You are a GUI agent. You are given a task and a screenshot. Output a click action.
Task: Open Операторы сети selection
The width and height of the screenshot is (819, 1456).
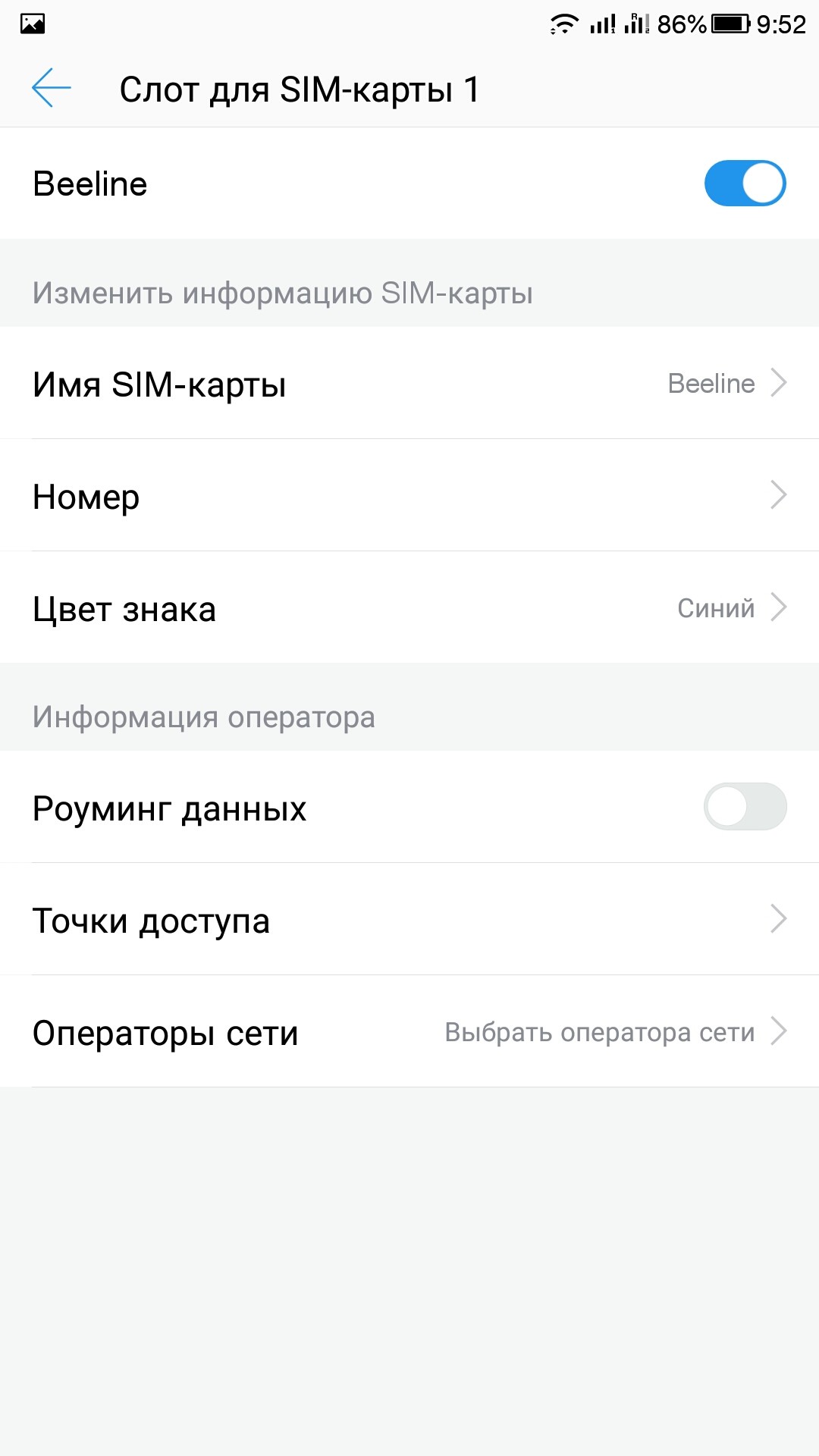[409, 1031]
